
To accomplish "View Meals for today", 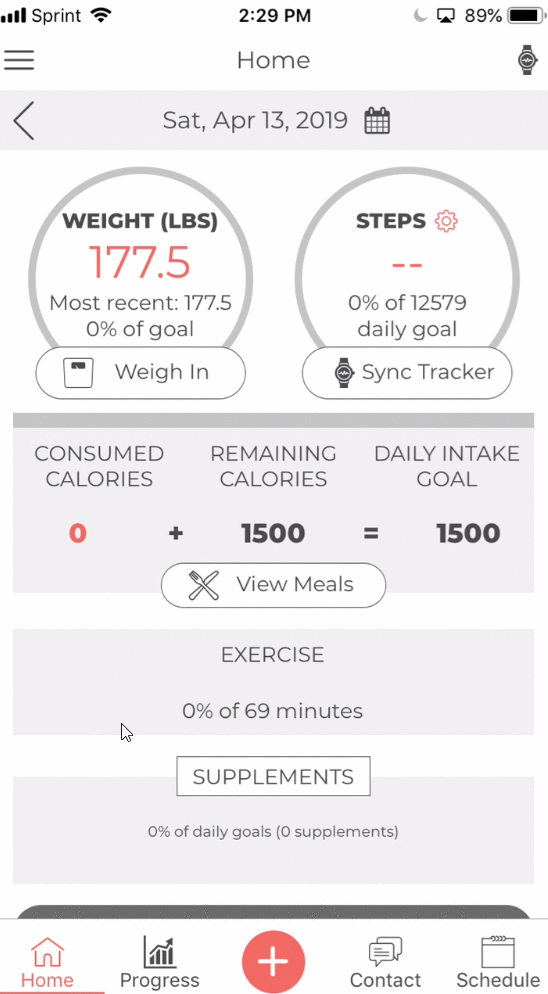I will coord(273,584).
